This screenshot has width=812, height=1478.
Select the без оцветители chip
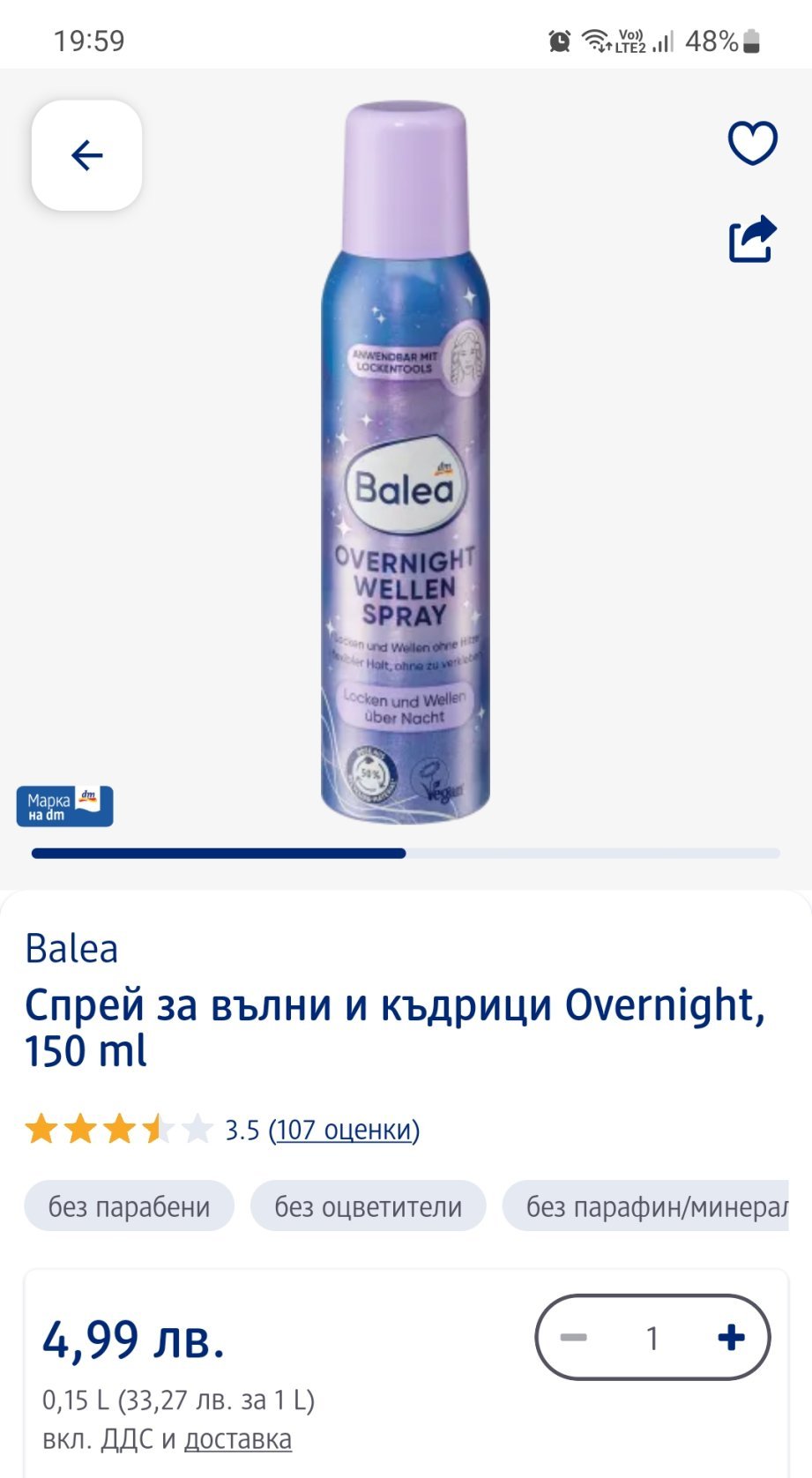(x=368, y=1206)
